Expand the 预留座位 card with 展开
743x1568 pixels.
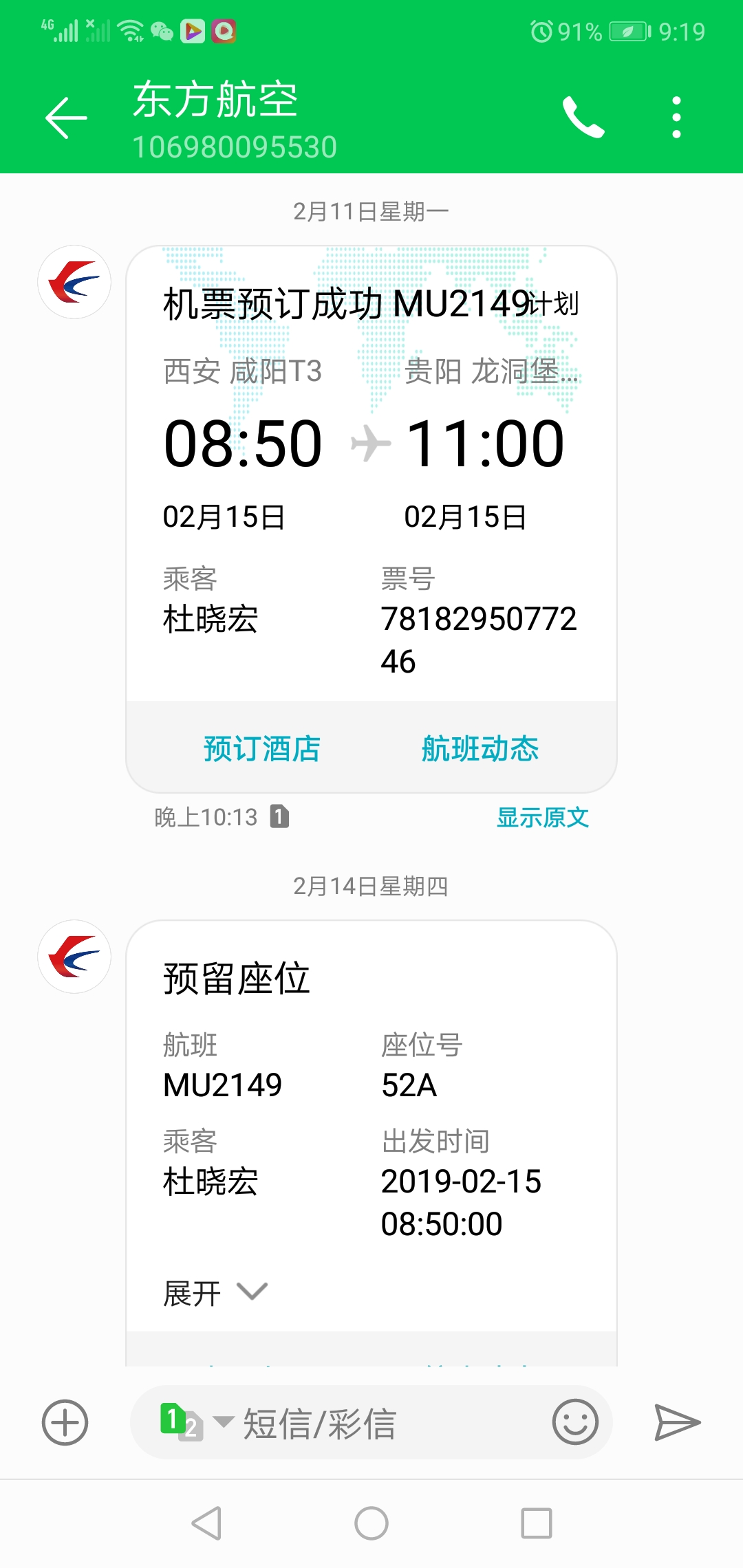click(215, 1294)
